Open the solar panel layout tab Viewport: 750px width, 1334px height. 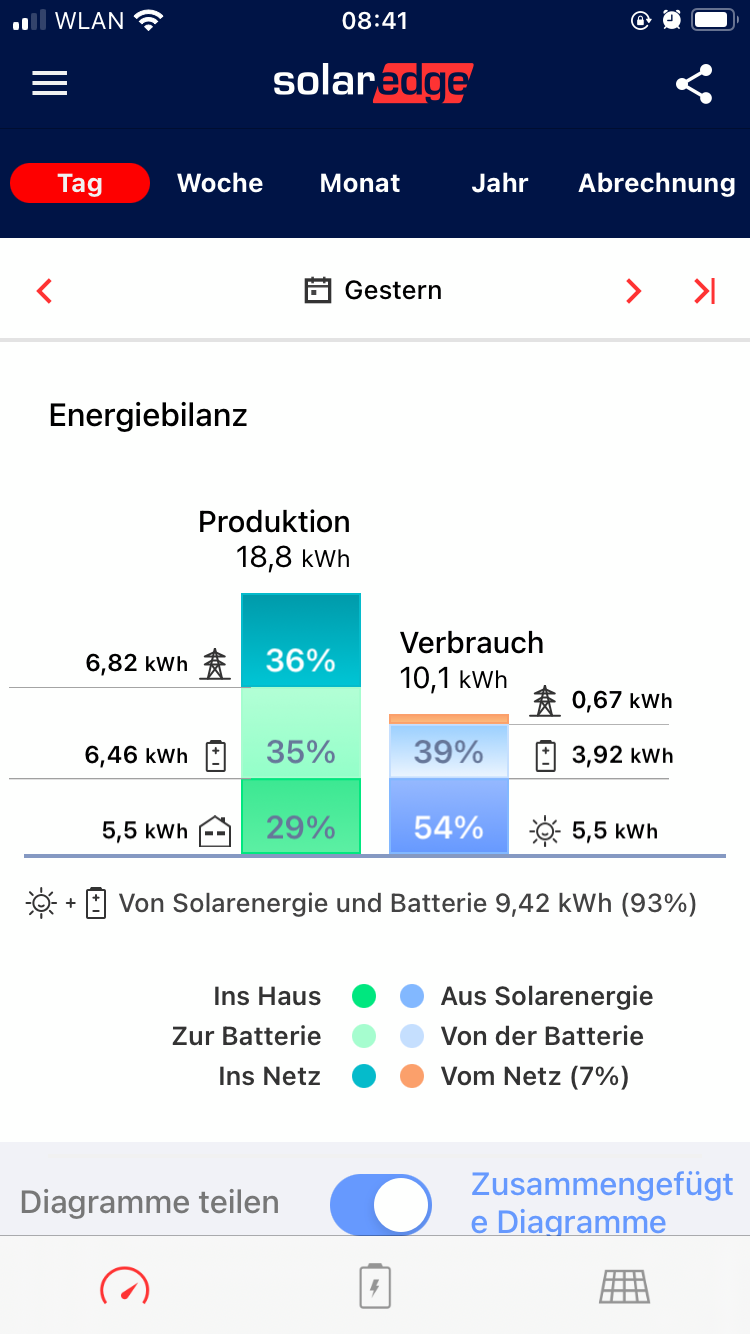point(625,1287)
